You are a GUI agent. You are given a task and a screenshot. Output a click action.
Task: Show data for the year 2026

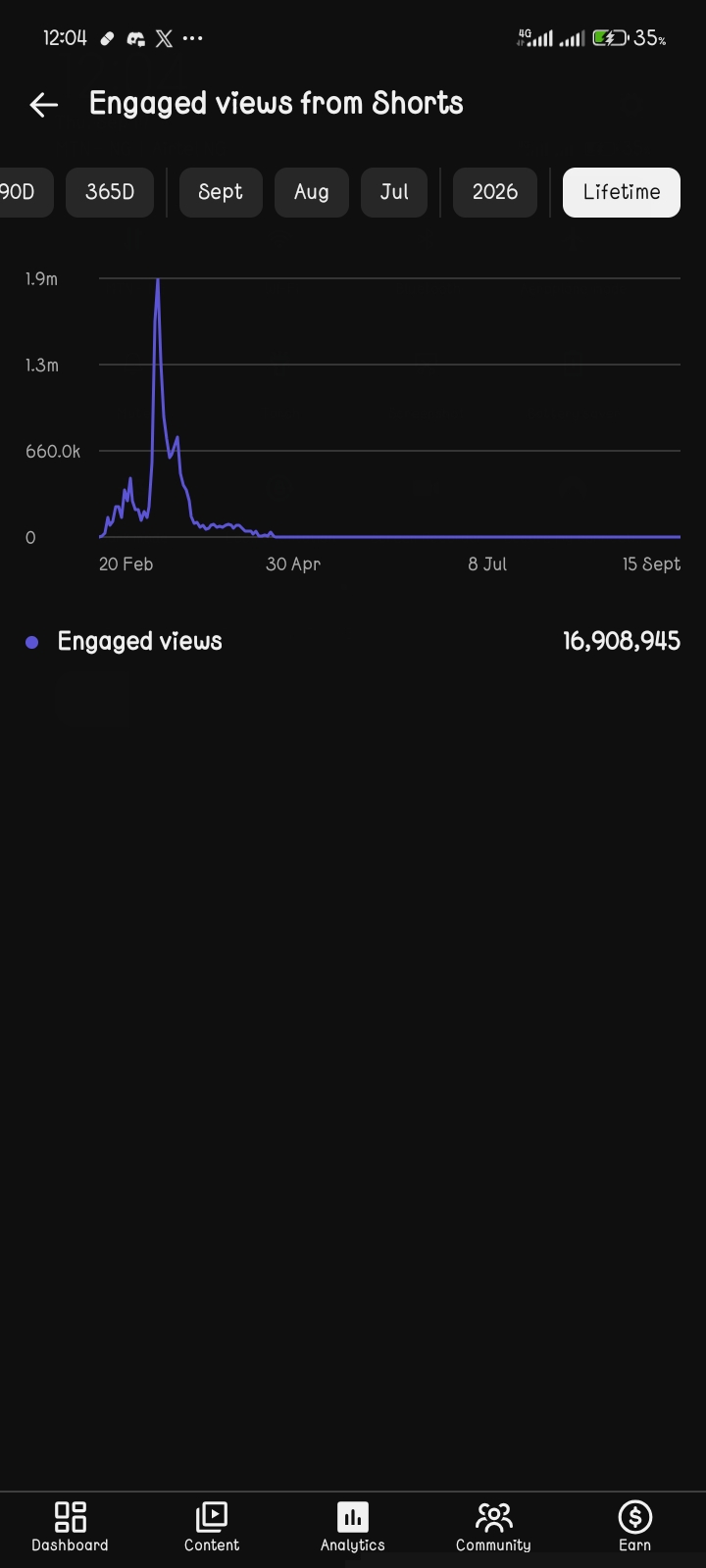click(495, 192)
